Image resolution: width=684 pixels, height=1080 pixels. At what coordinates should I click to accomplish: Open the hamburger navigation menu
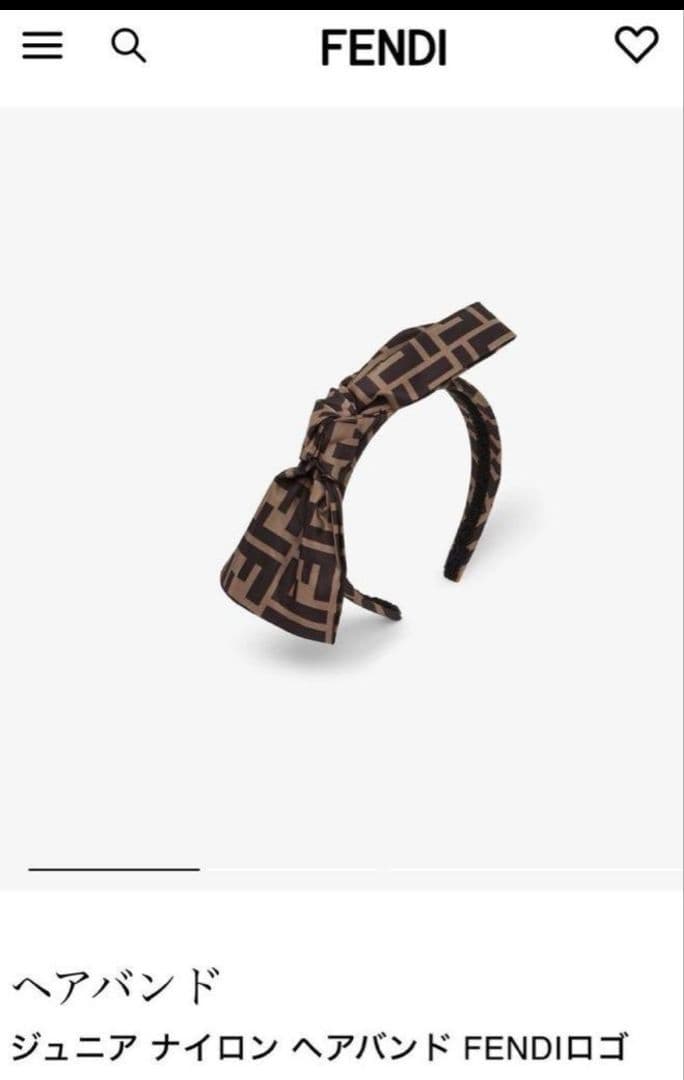click(42, 46)
